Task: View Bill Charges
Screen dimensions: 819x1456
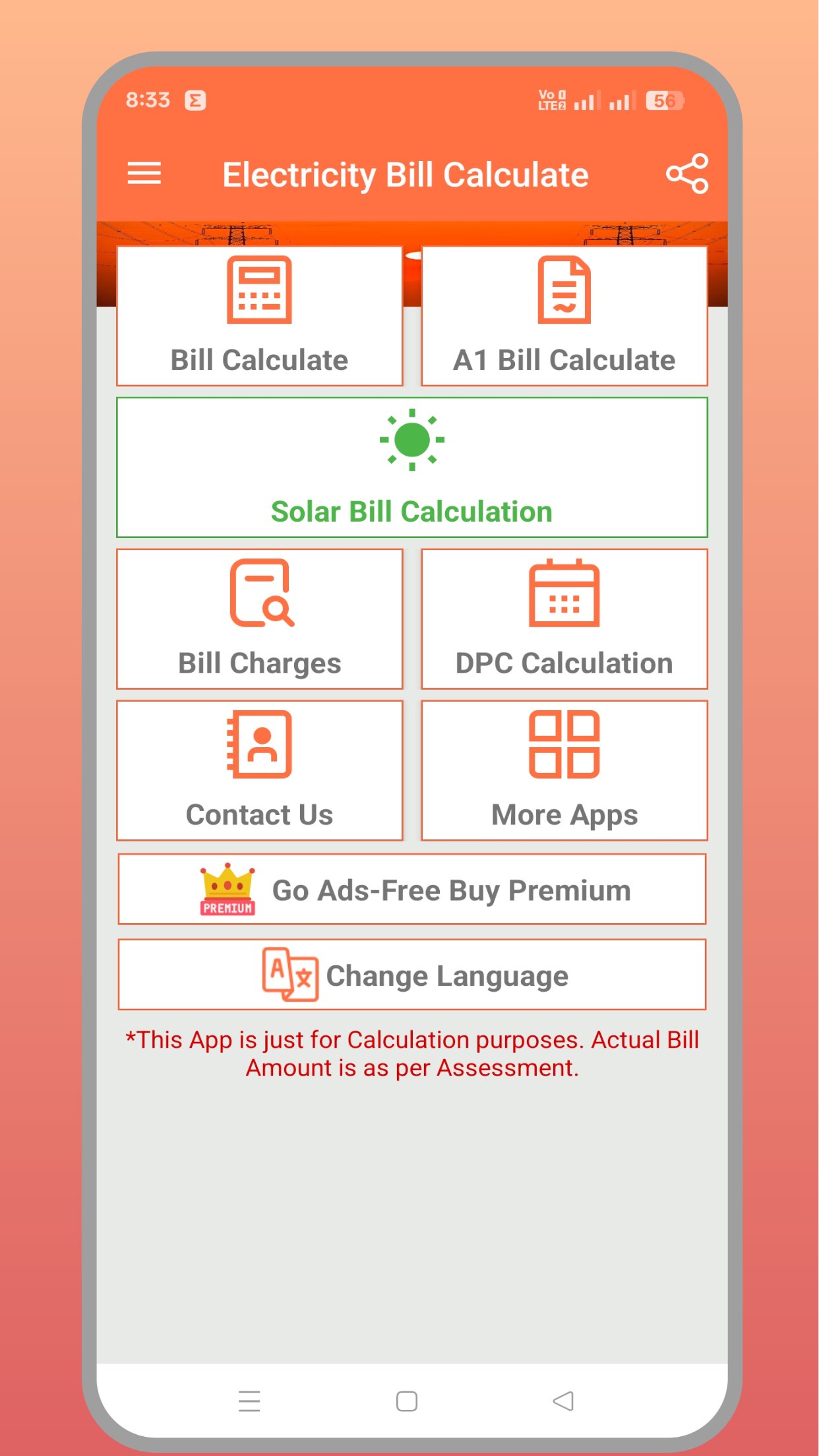Action: click(260, 619)
